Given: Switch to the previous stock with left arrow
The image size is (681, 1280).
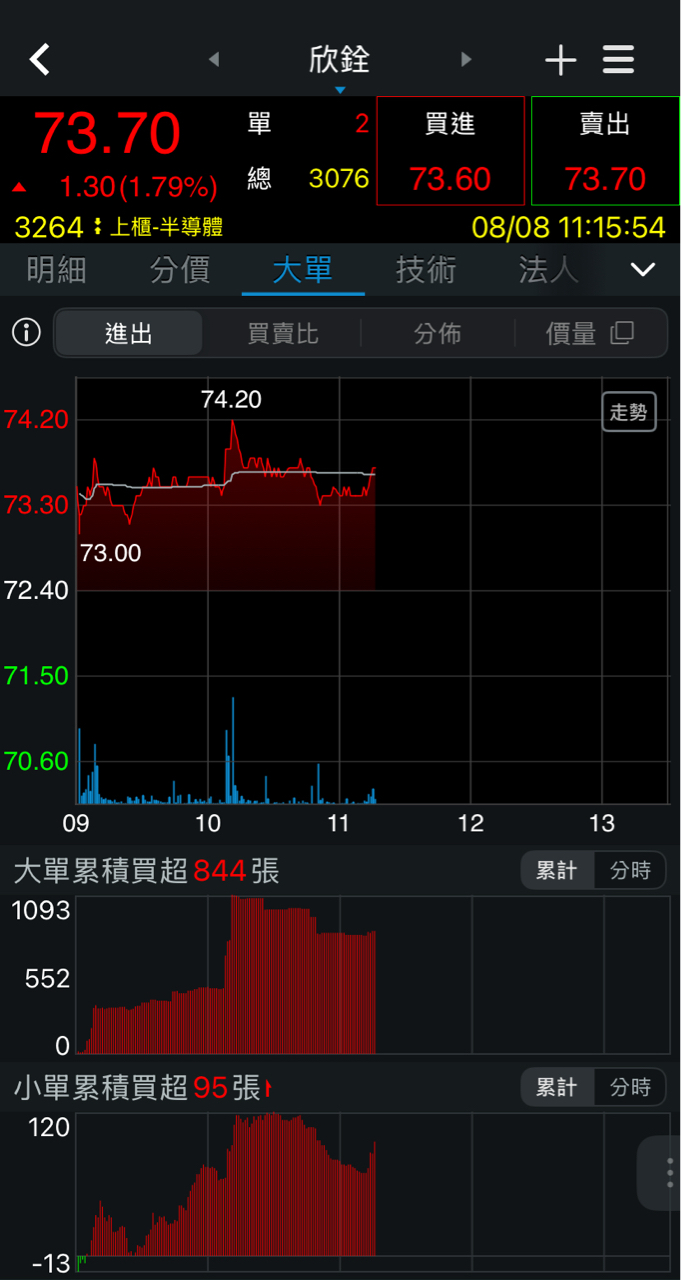Looking at the screenshot, I should point(214,60).
